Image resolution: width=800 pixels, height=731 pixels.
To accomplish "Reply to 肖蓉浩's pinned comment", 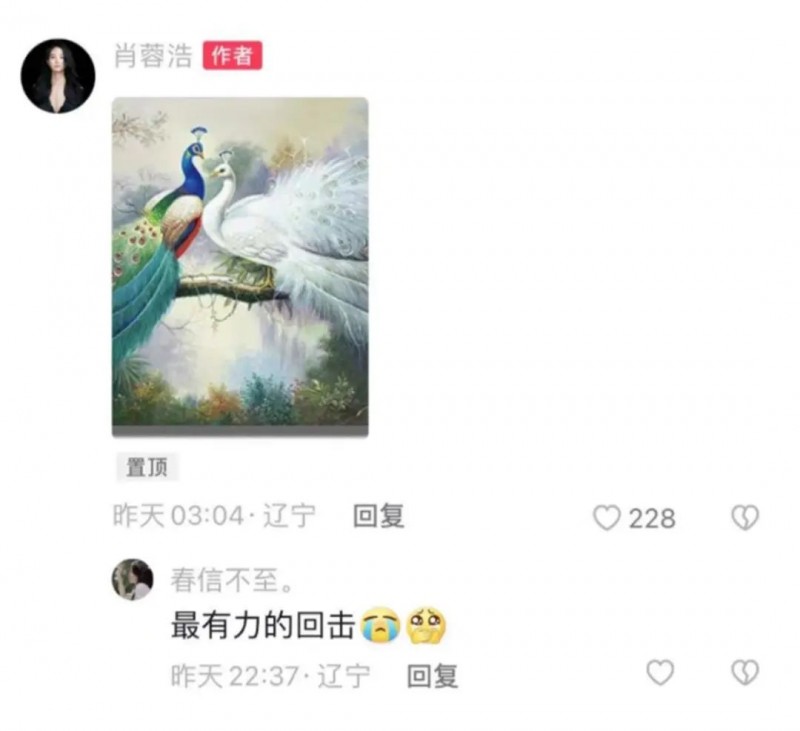I will [379, 516].
